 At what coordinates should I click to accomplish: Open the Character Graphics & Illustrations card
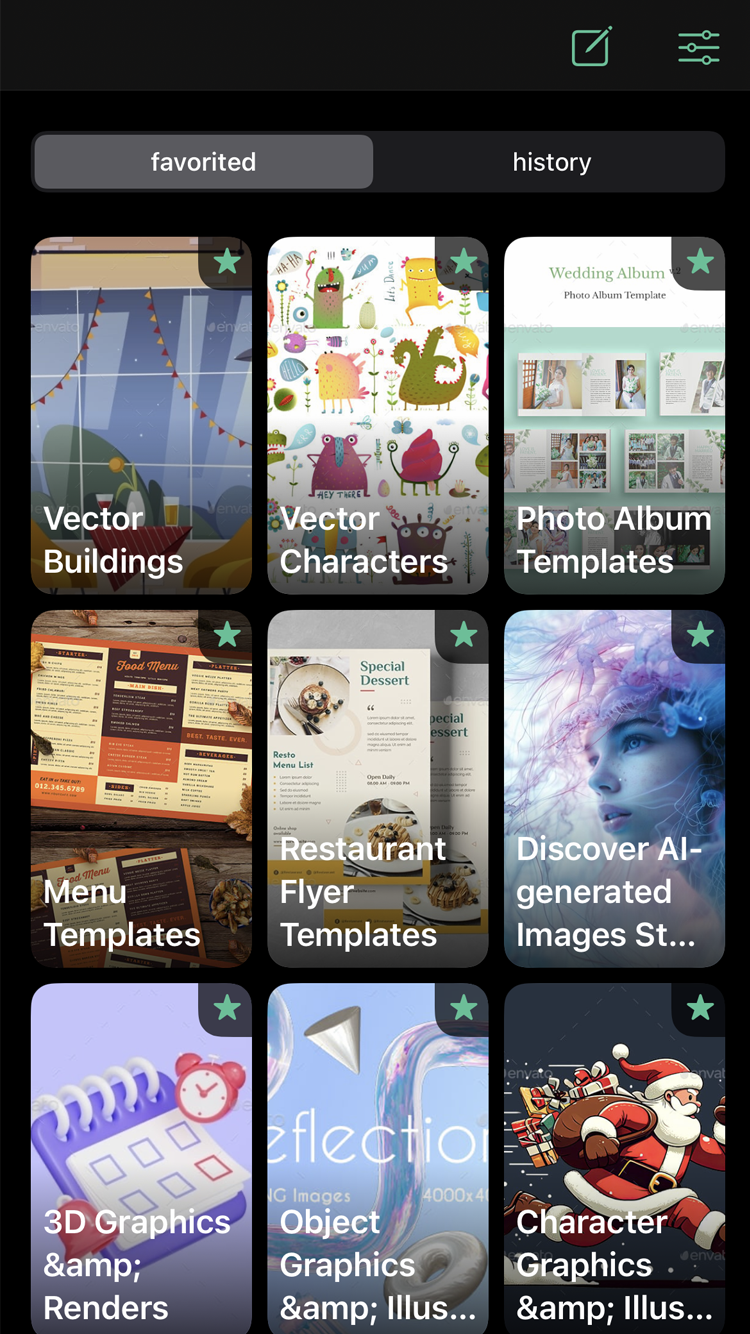[x=614, y=1160]
